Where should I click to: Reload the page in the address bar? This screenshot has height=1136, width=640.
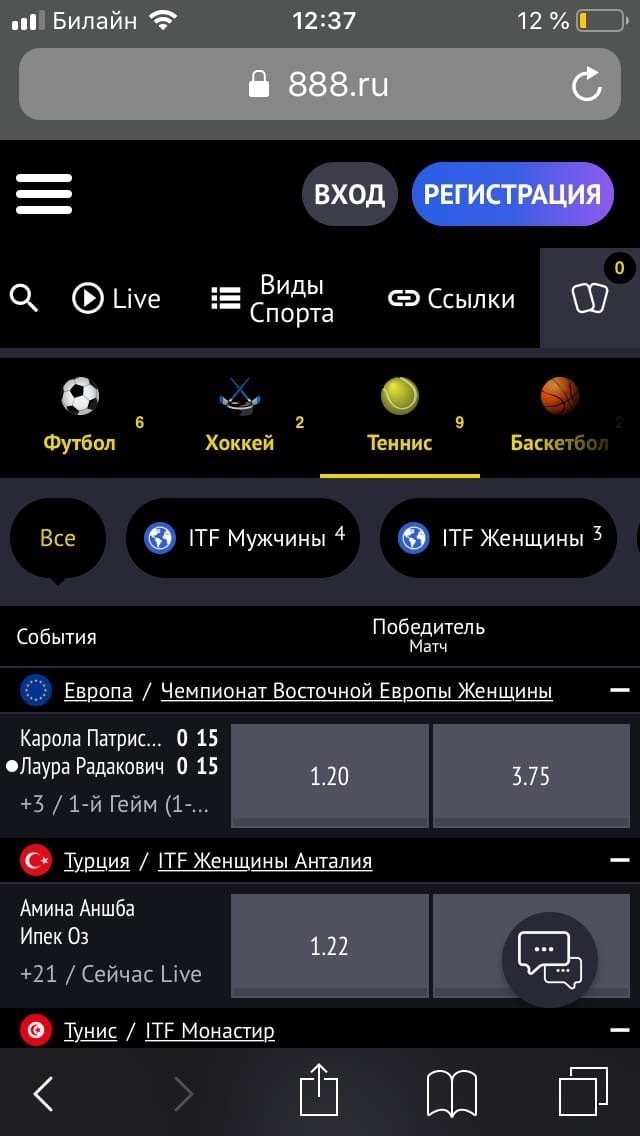(587, 84)
